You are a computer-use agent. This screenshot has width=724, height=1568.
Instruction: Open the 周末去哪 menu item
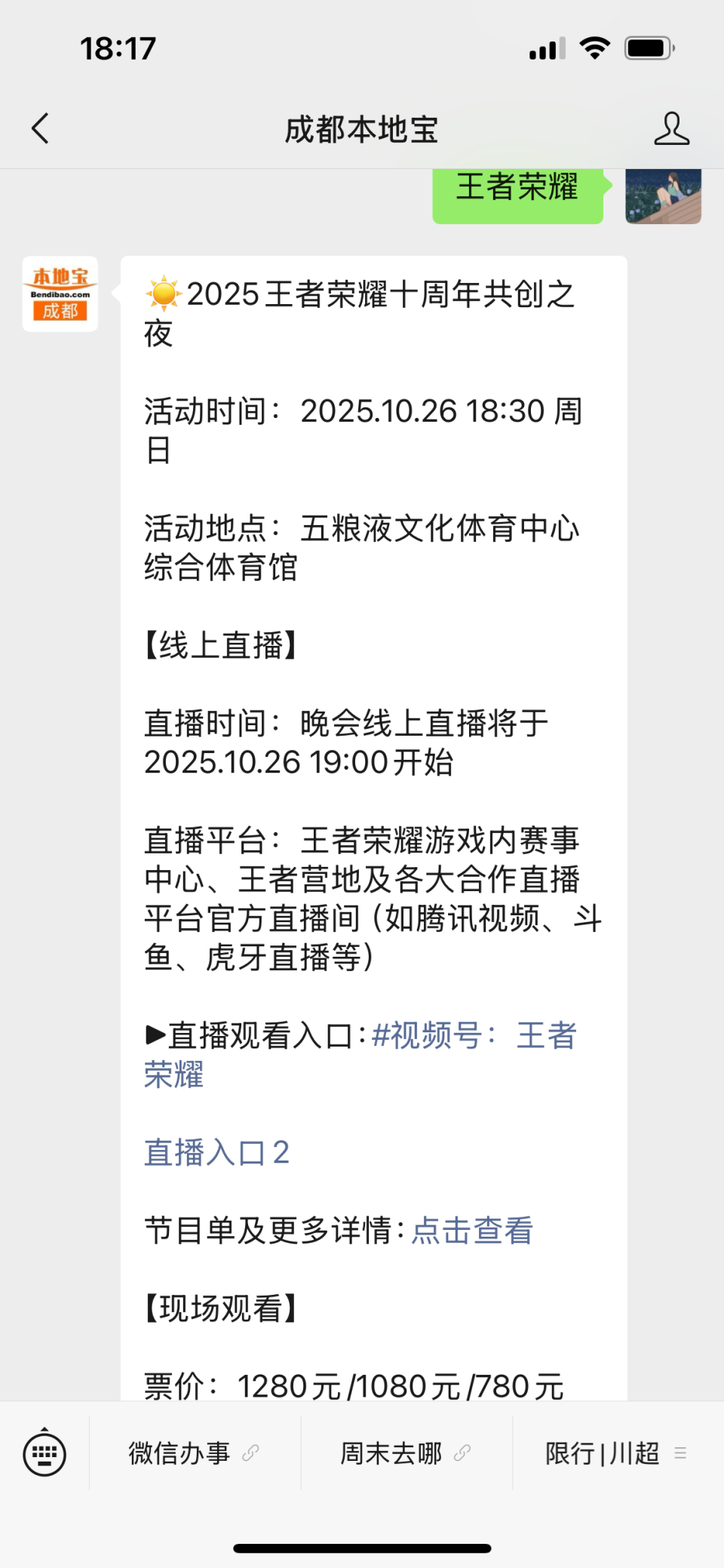click(392, 1453)
